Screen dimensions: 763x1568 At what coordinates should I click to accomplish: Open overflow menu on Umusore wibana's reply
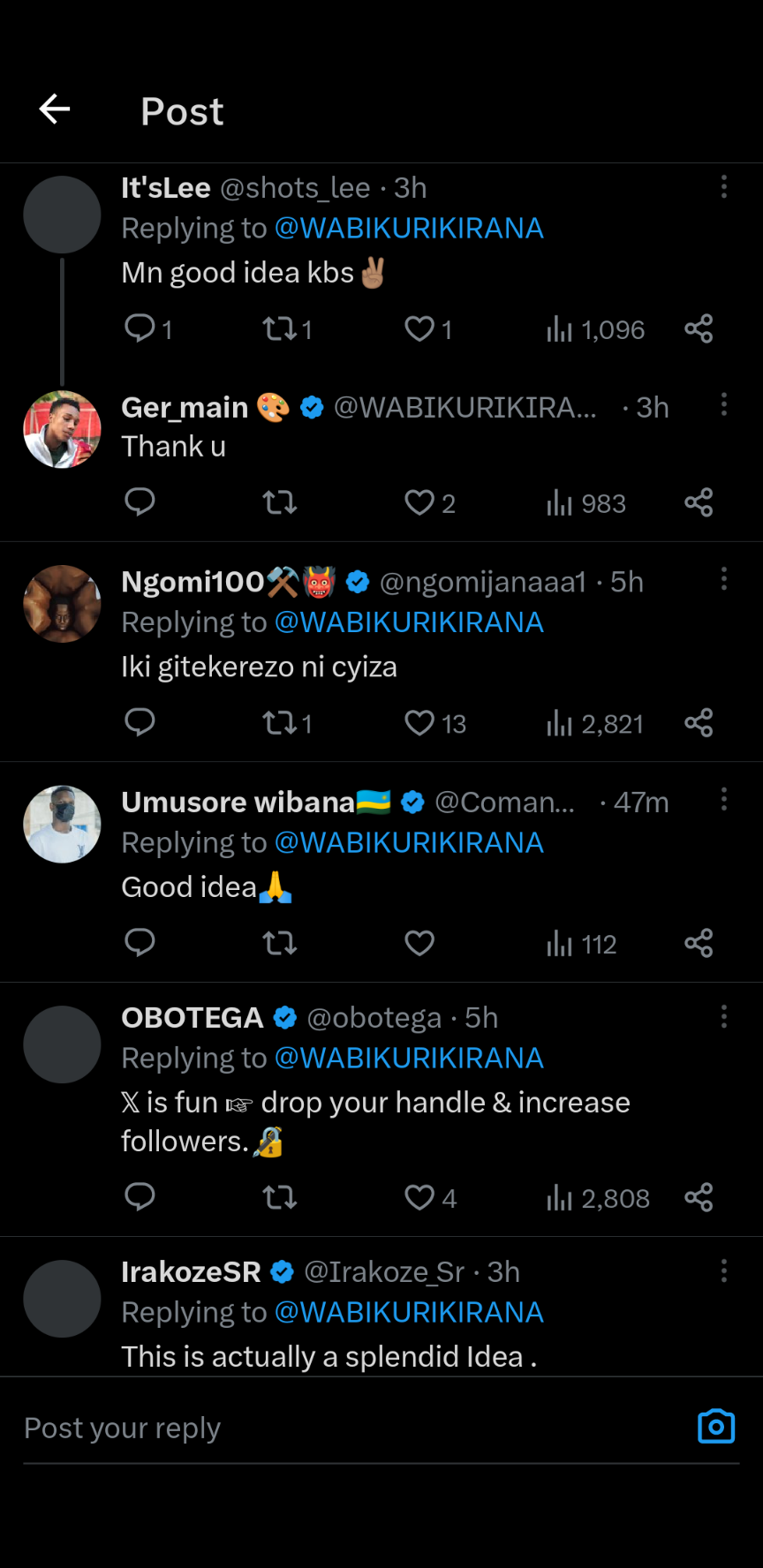[x=723, y=799]
